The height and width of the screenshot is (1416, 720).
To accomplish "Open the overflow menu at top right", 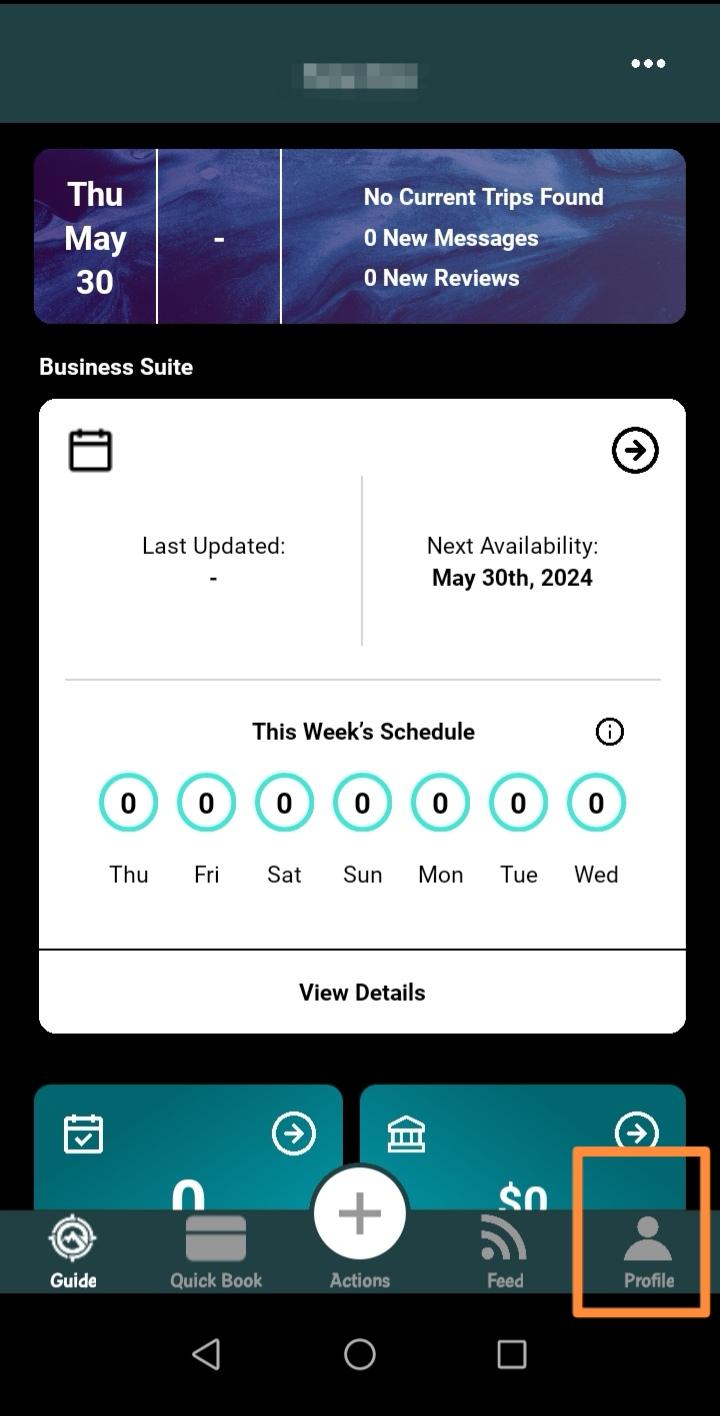I will [x=648, y=63].
